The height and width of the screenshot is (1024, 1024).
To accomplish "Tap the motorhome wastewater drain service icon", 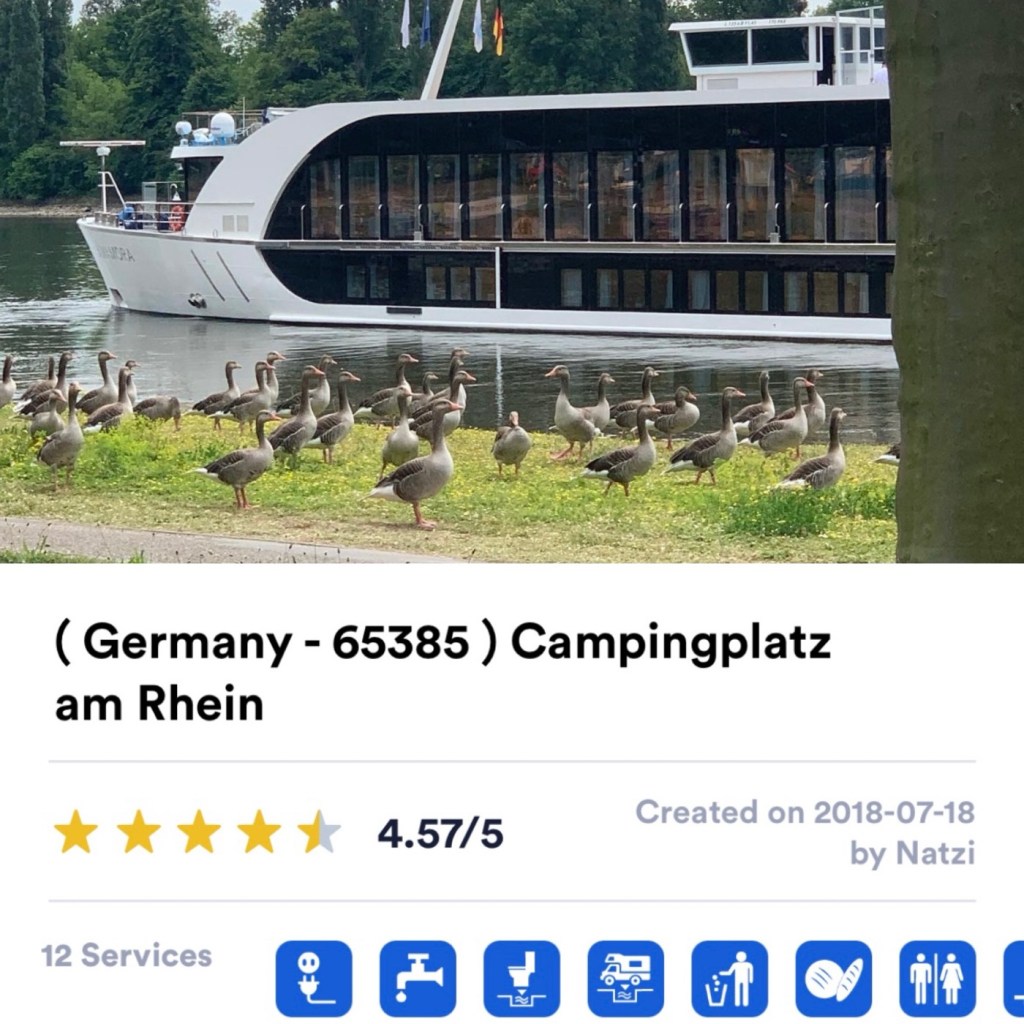I will point(625,978).
